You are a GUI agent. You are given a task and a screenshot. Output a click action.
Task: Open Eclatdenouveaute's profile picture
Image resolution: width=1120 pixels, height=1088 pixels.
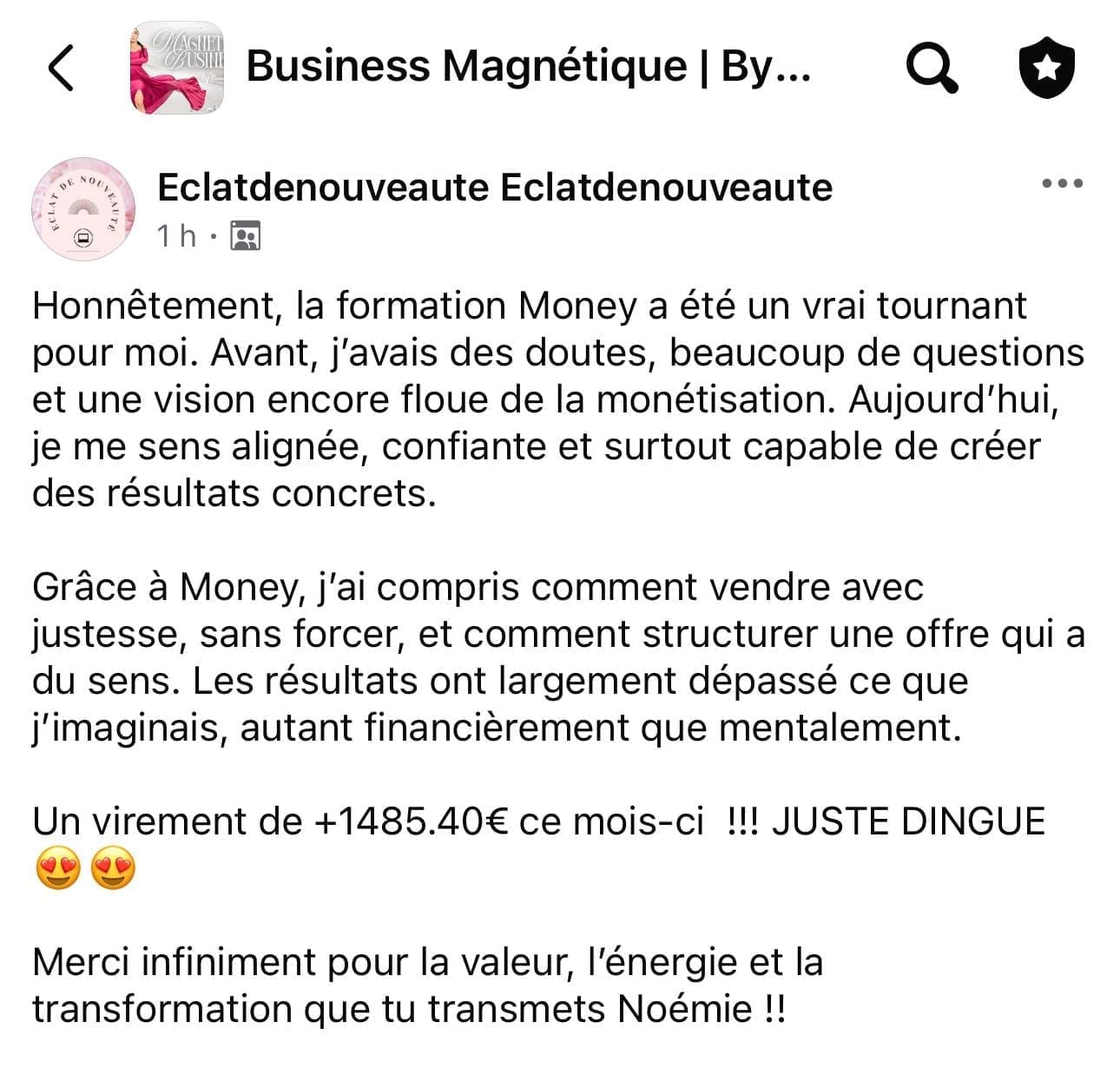coord(83,210)
